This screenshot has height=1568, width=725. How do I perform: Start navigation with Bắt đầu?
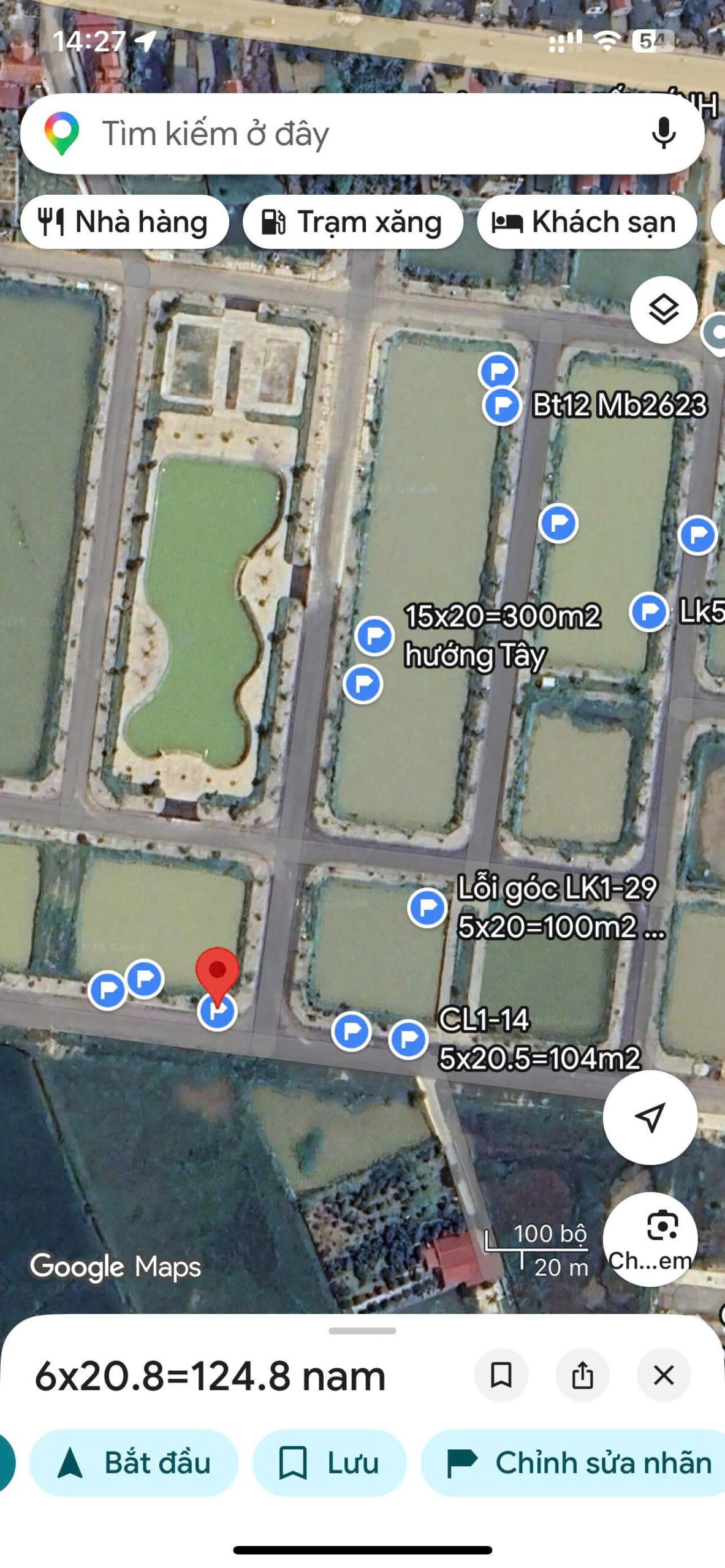pos(134,1463)
